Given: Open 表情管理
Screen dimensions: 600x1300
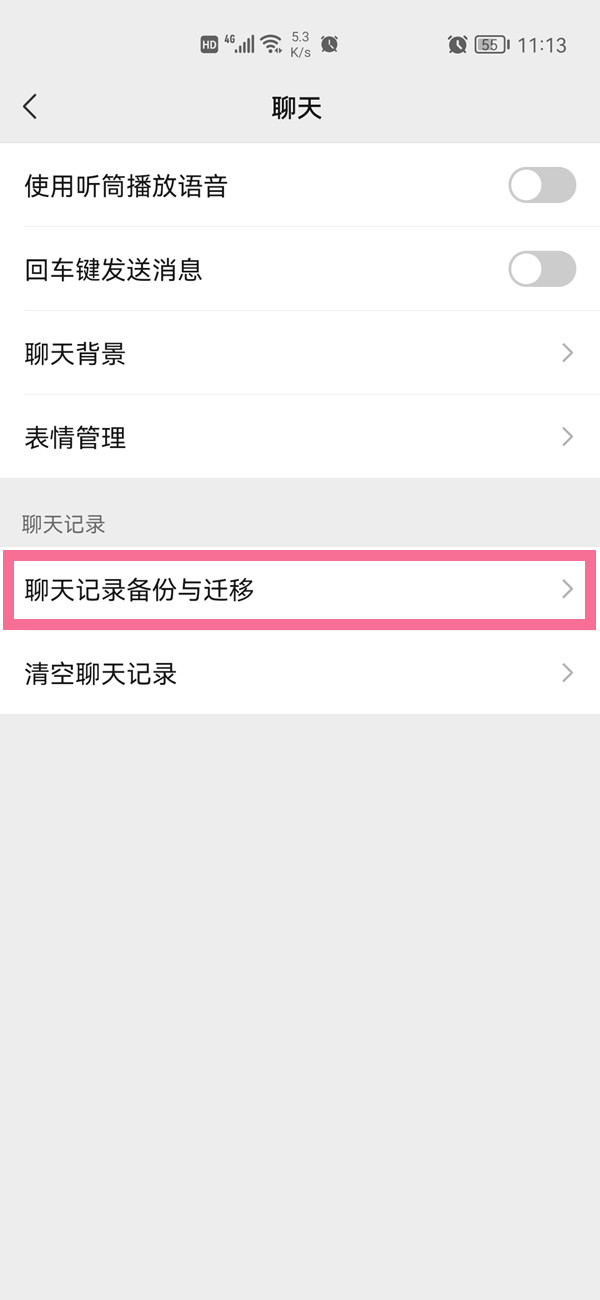Looking at the screenshot, I should (300, 437).
